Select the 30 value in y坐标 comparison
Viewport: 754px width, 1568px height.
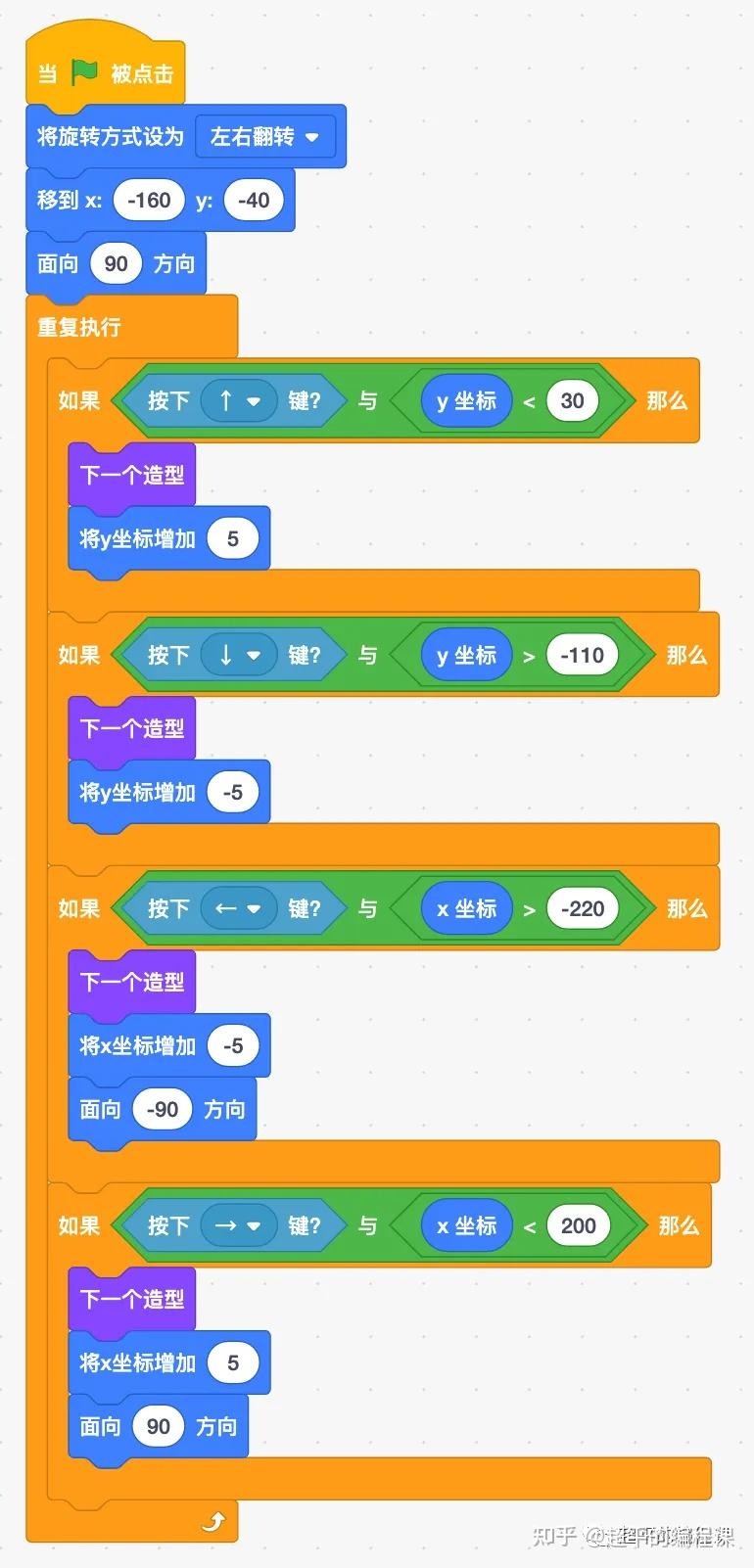(x=572, y=400)
